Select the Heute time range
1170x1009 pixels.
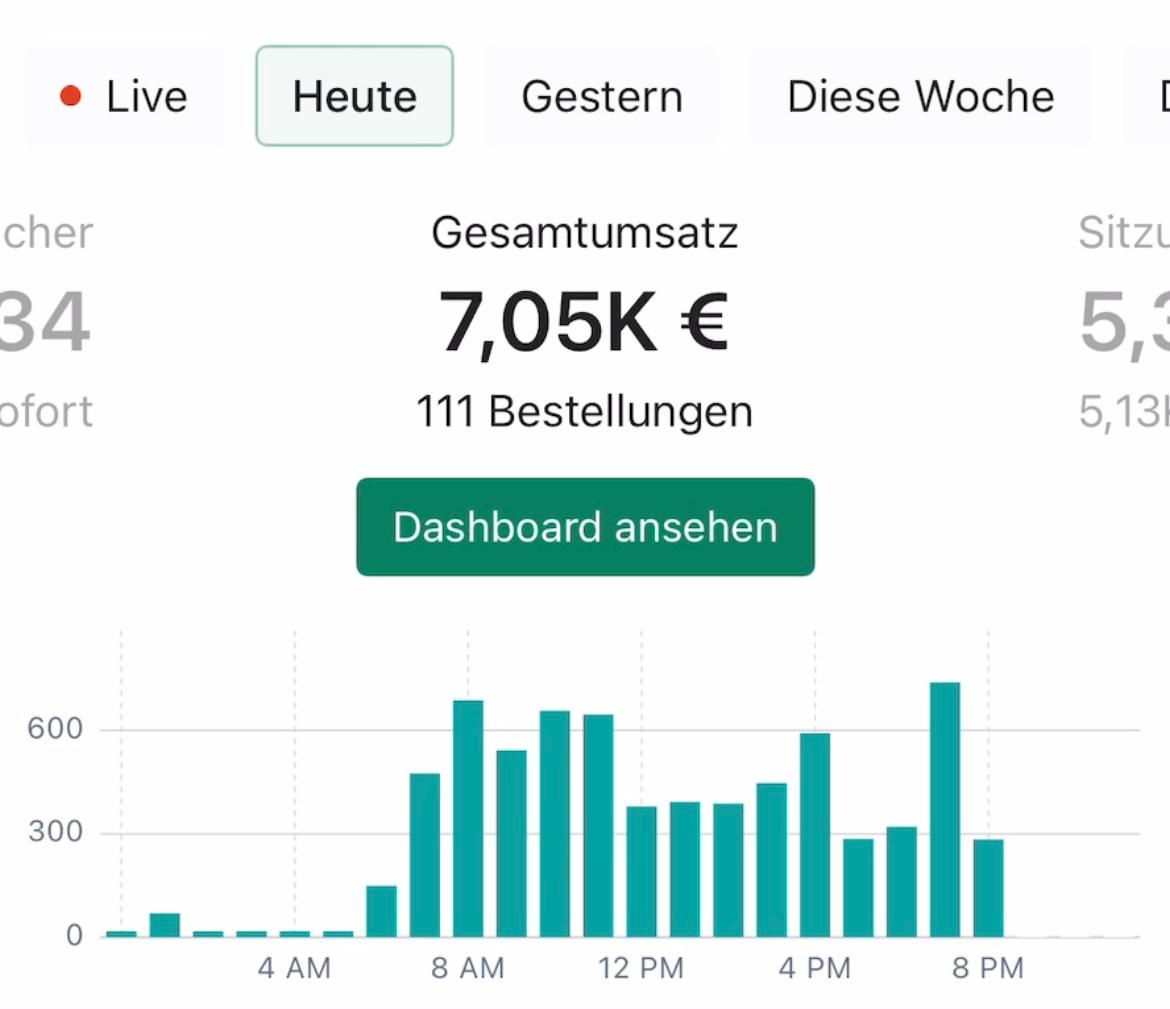354,97
